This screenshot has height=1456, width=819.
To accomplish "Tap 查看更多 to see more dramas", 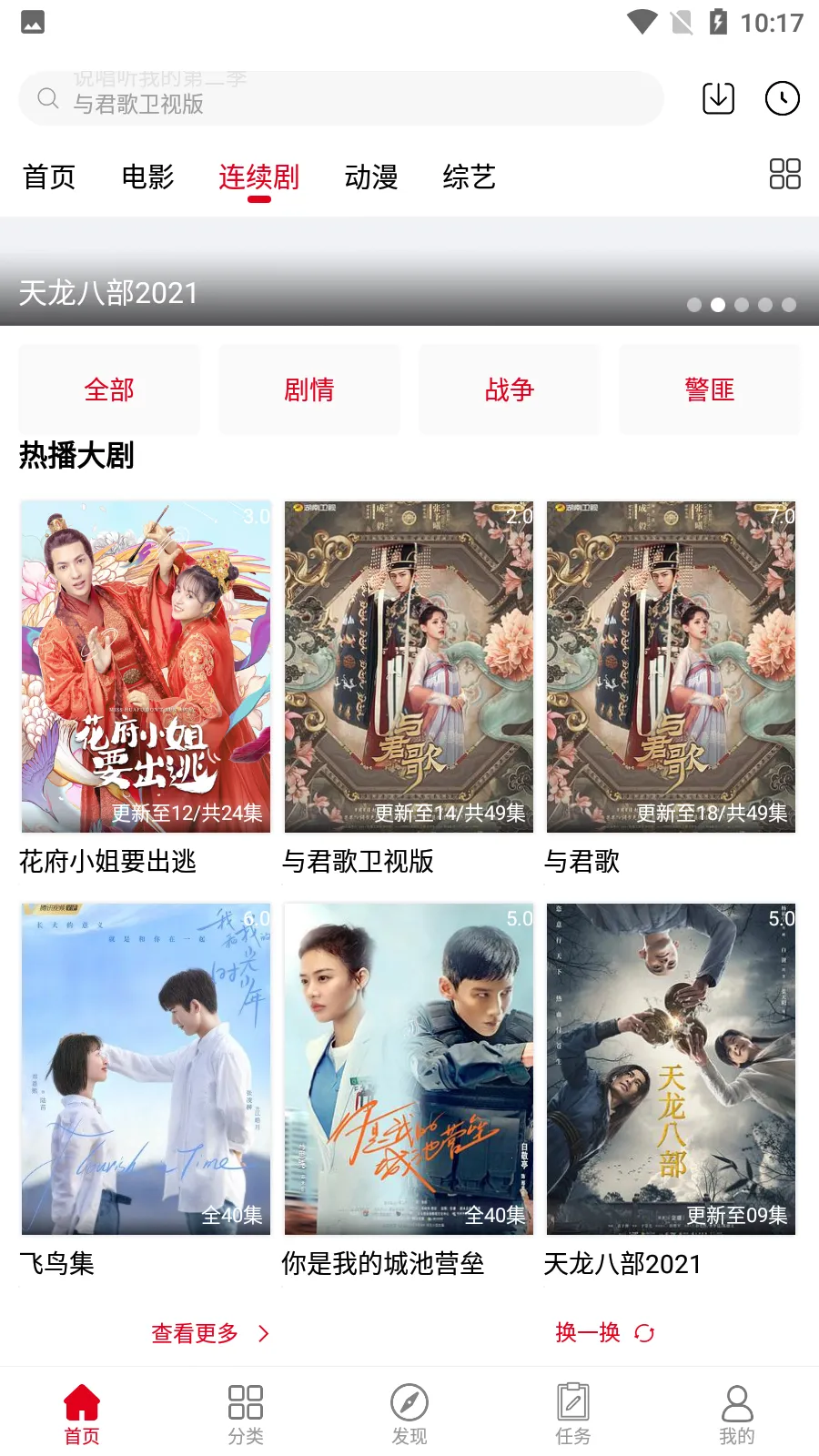I will click(209, 1333).
